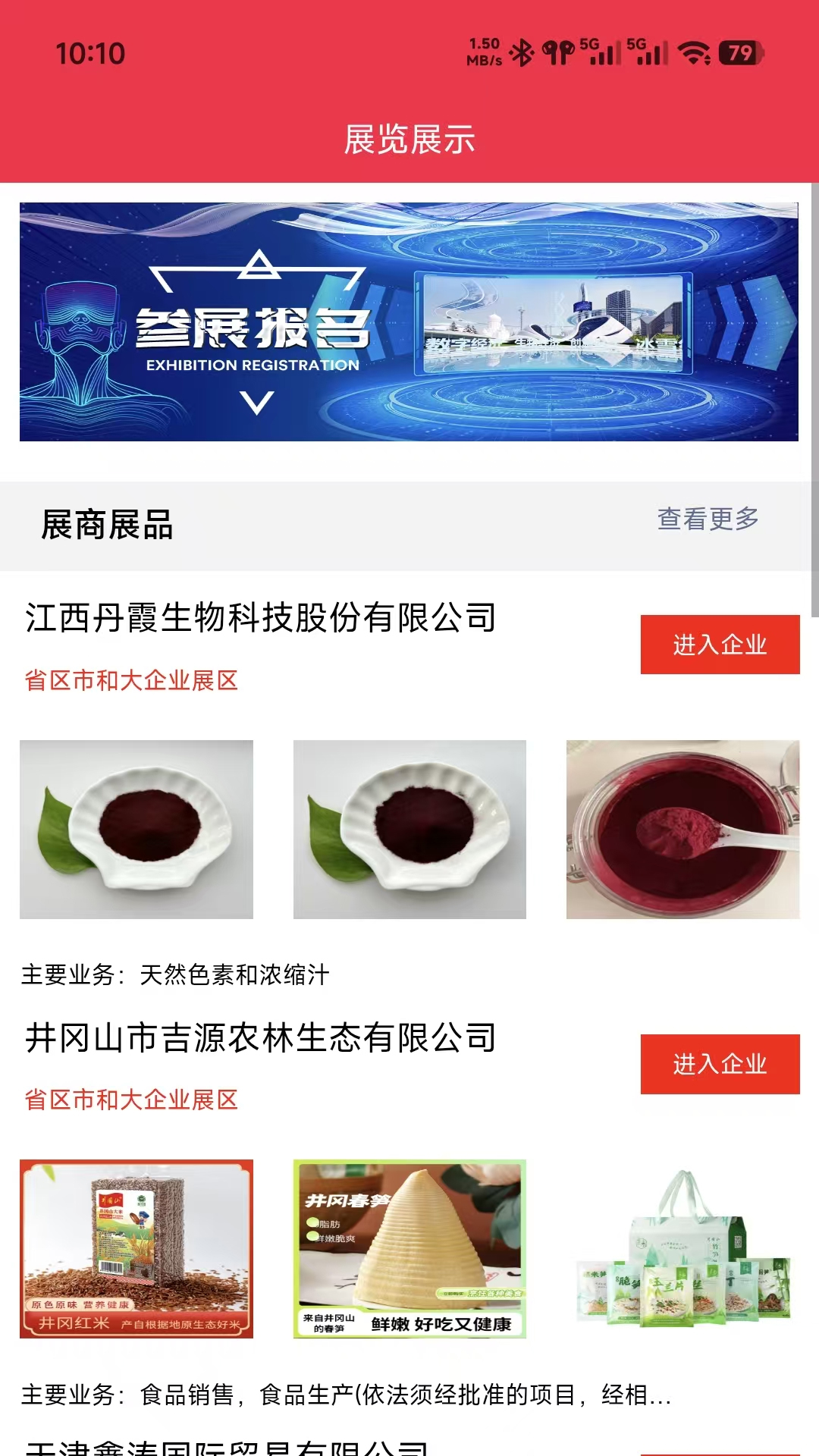The image size is (819, 1456).
Task: Open the 参展报名 exhibition registration banner
Action: coord(409,322)
